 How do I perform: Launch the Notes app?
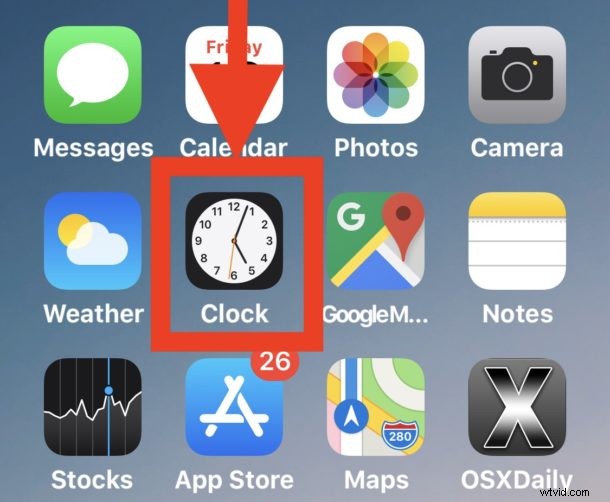coord(517,242)
